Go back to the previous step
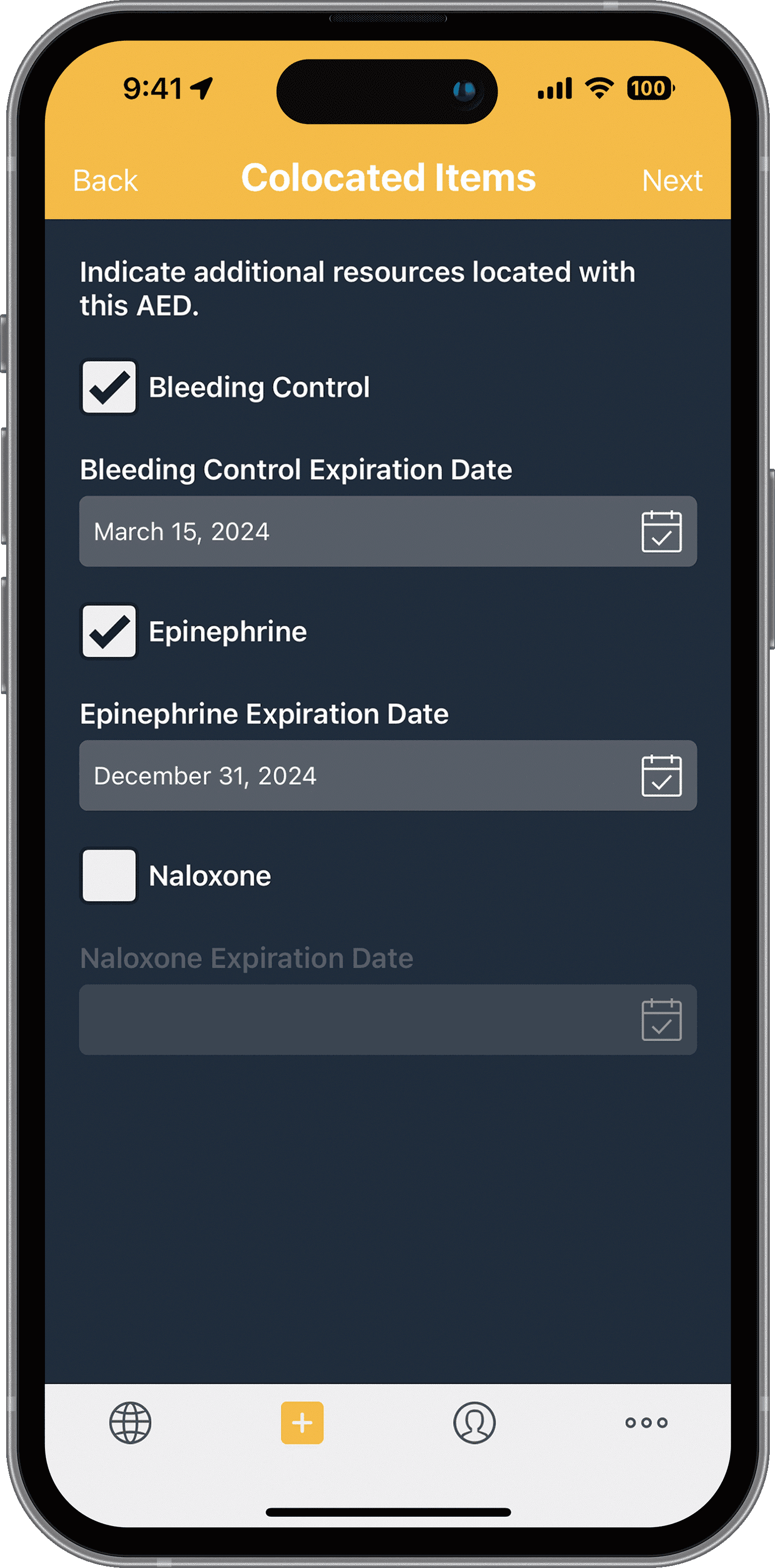The width and height of the screenshot is (775, 1568). (x=105, y=181)
